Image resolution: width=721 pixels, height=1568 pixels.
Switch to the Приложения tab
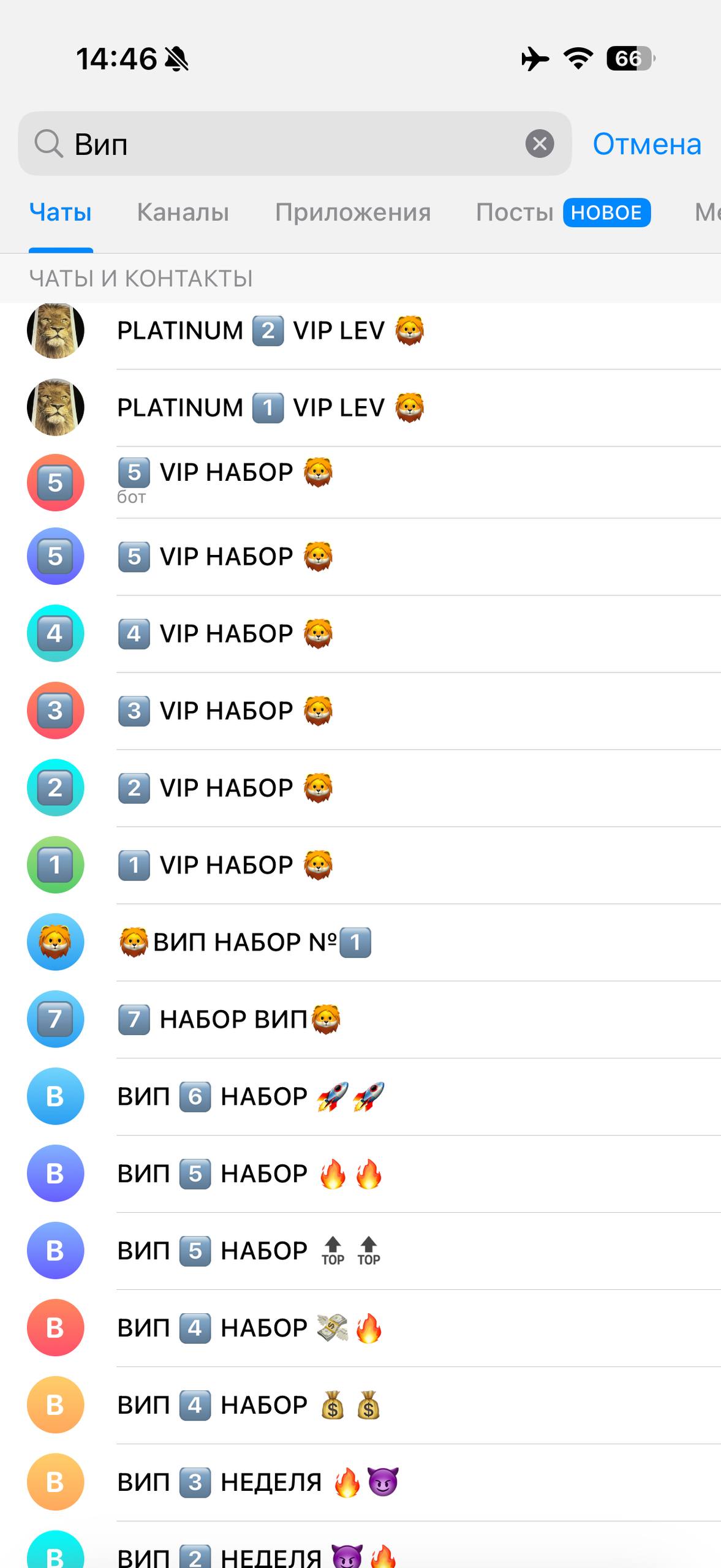click(352, 213)
